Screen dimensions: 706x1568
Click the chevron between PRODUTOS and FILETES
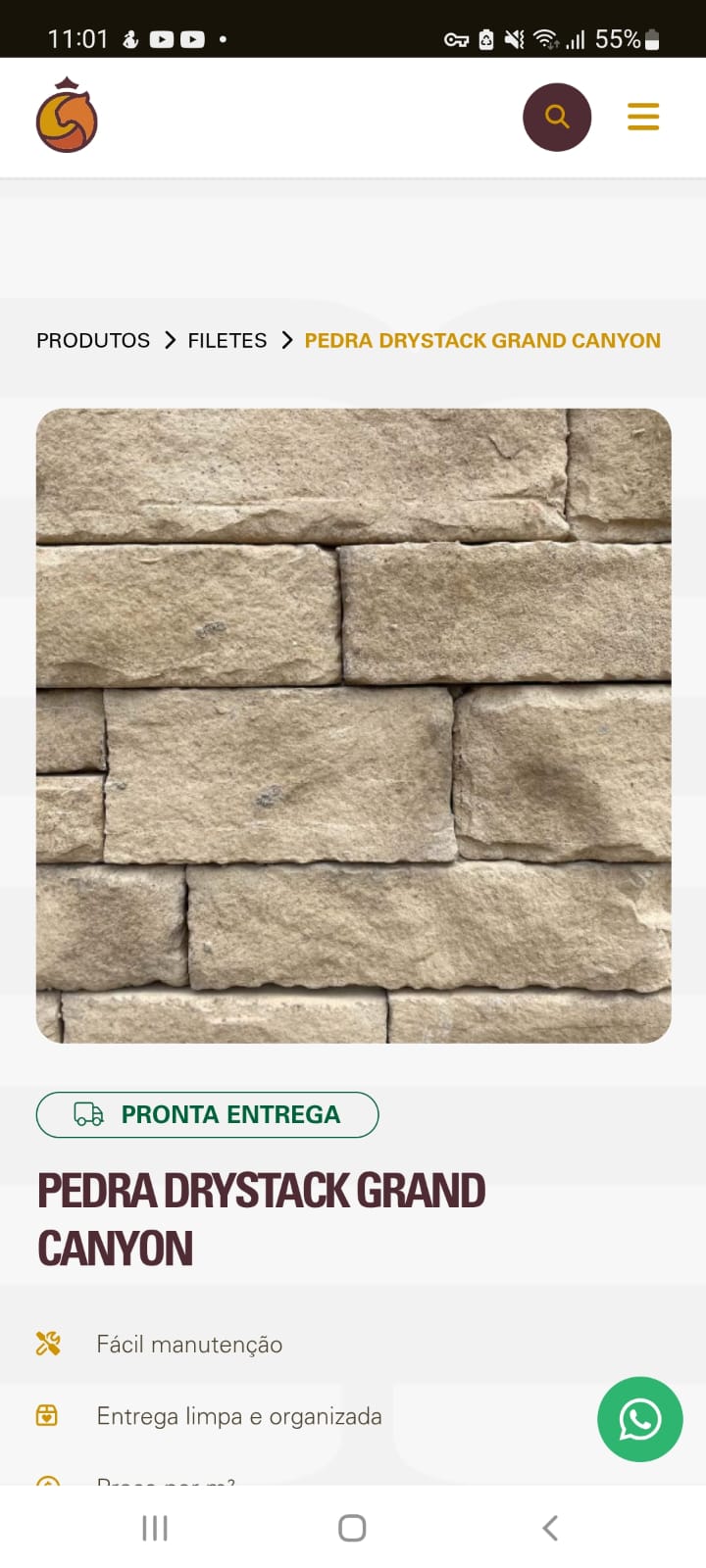tap(168, 340)
